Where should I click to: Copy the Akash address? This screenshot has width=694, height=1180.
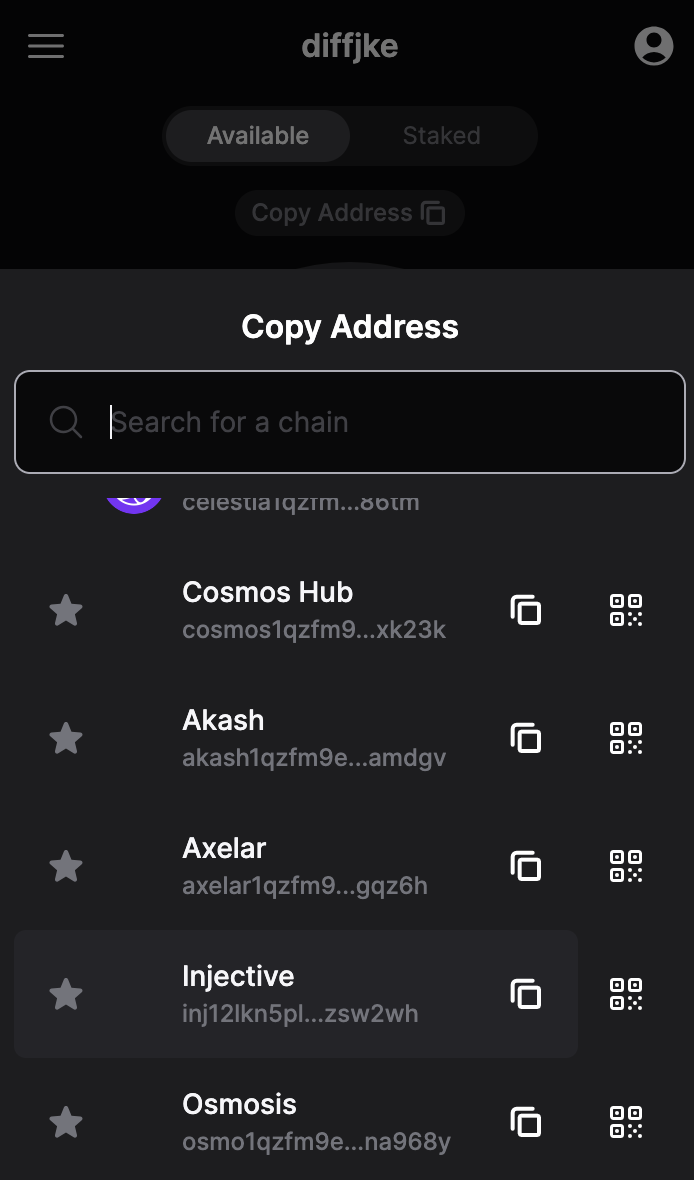[526, 738]
